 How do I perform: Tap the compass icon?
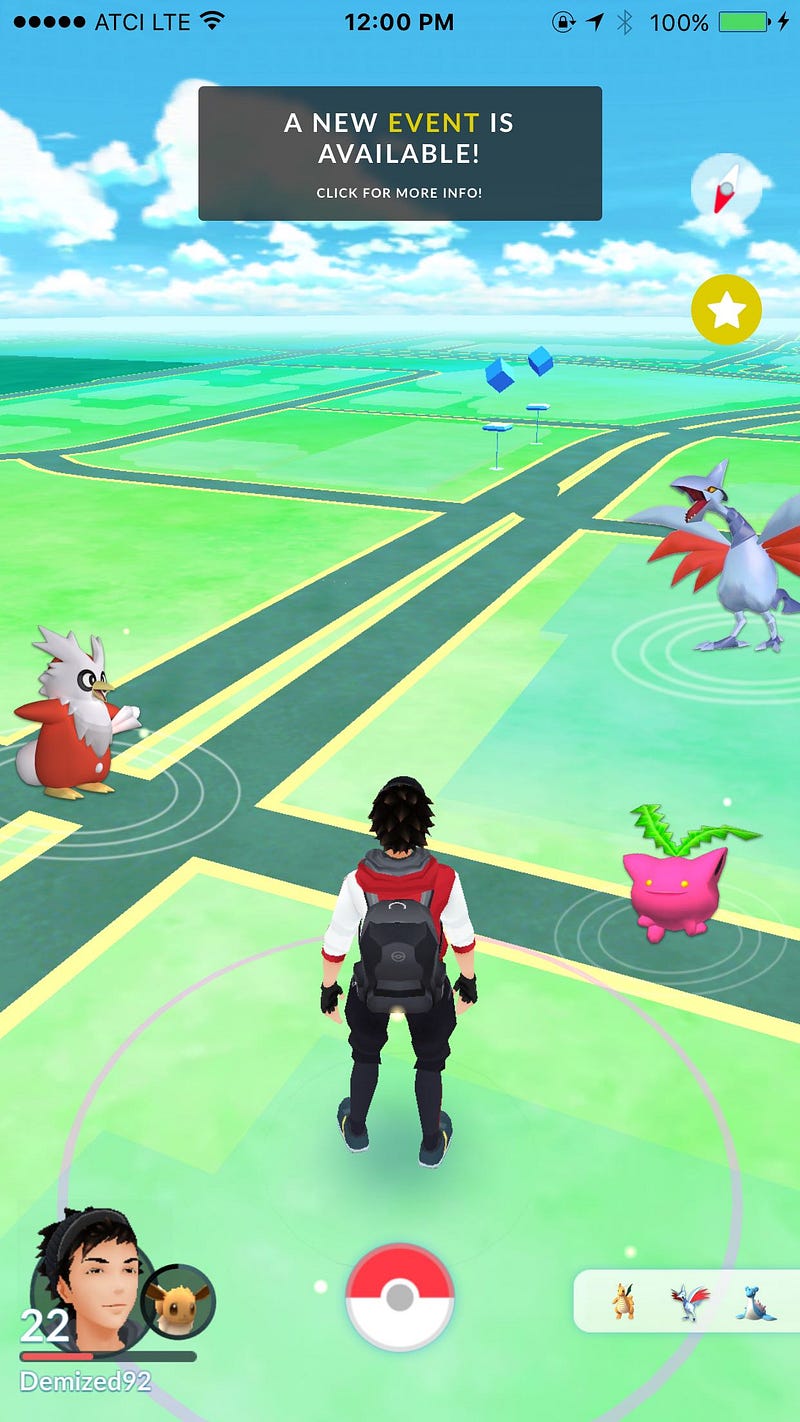tap(726, 187)
